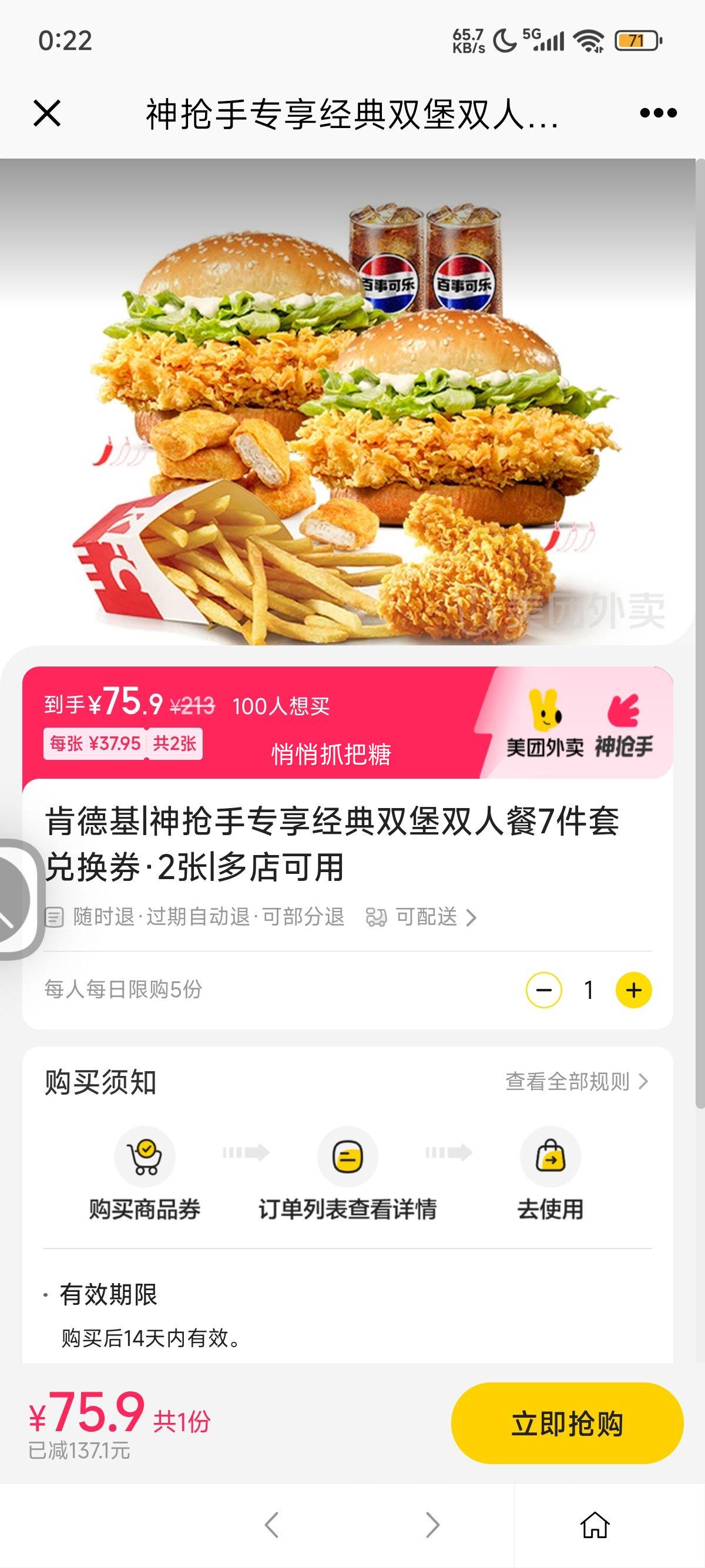
Task: Open the floating assistive button
Action: point(17,899)
